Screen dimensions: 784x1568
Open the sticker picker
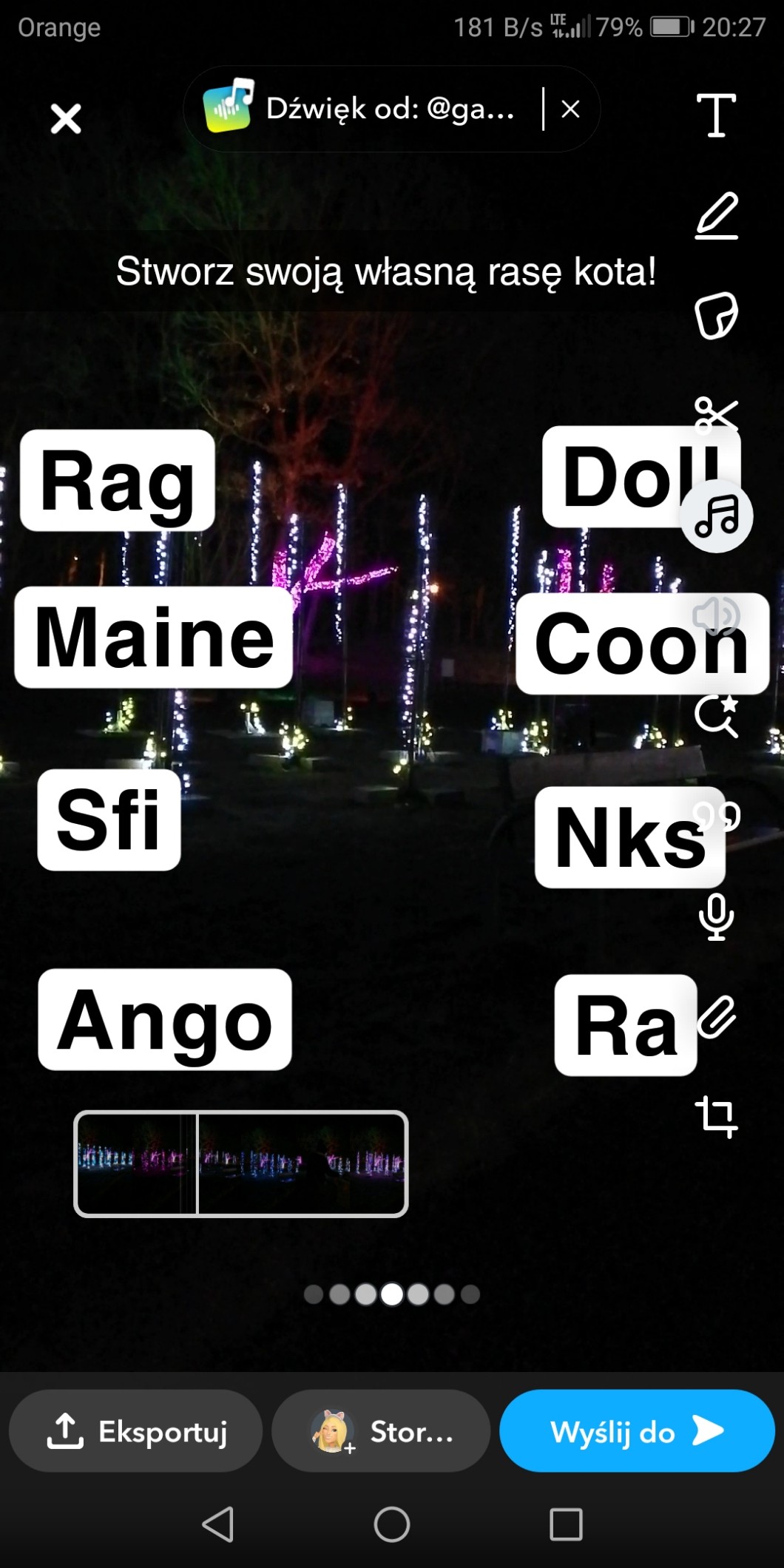tap(716, 316)
